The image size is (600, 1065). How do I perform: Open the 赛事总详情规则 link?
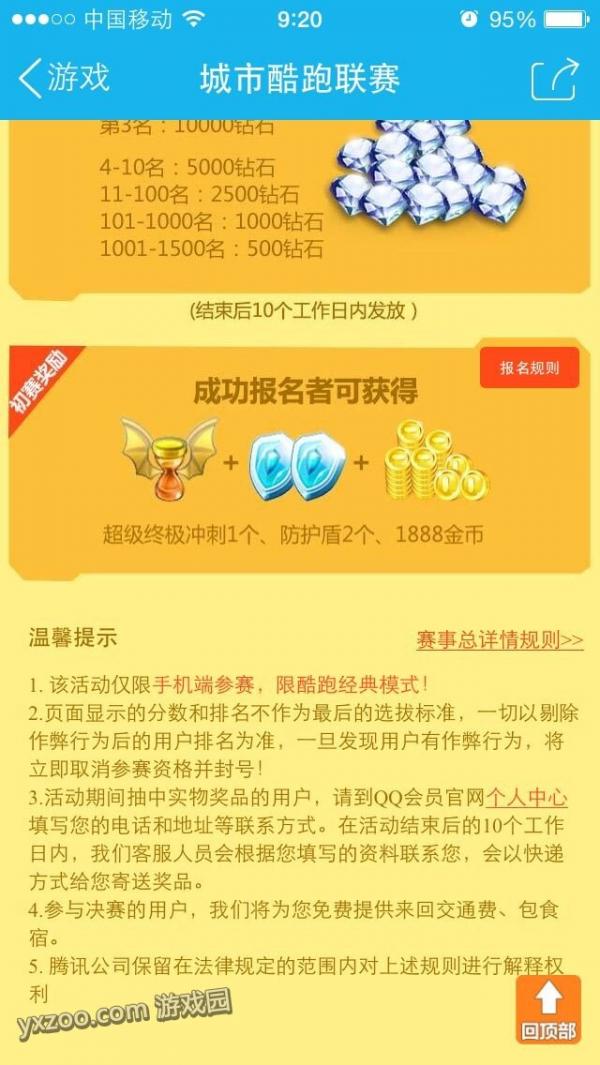(x=499, y=640)
